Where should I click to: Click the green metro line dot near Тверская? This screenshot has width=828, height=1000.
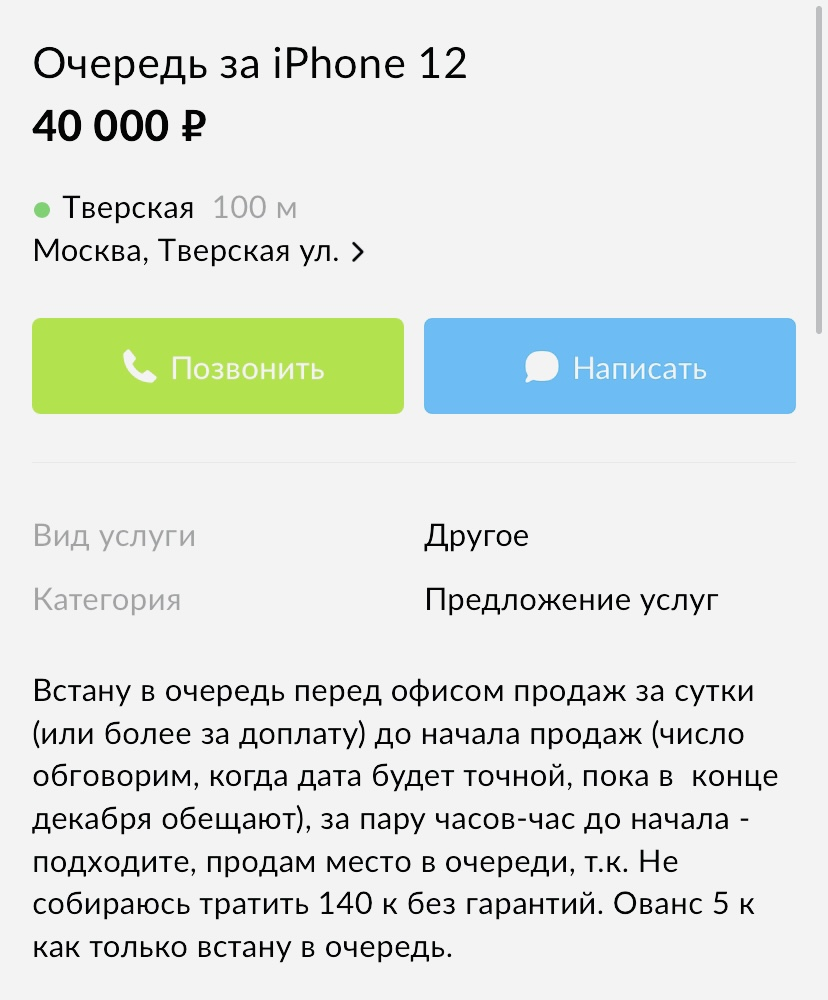(41, 207)
